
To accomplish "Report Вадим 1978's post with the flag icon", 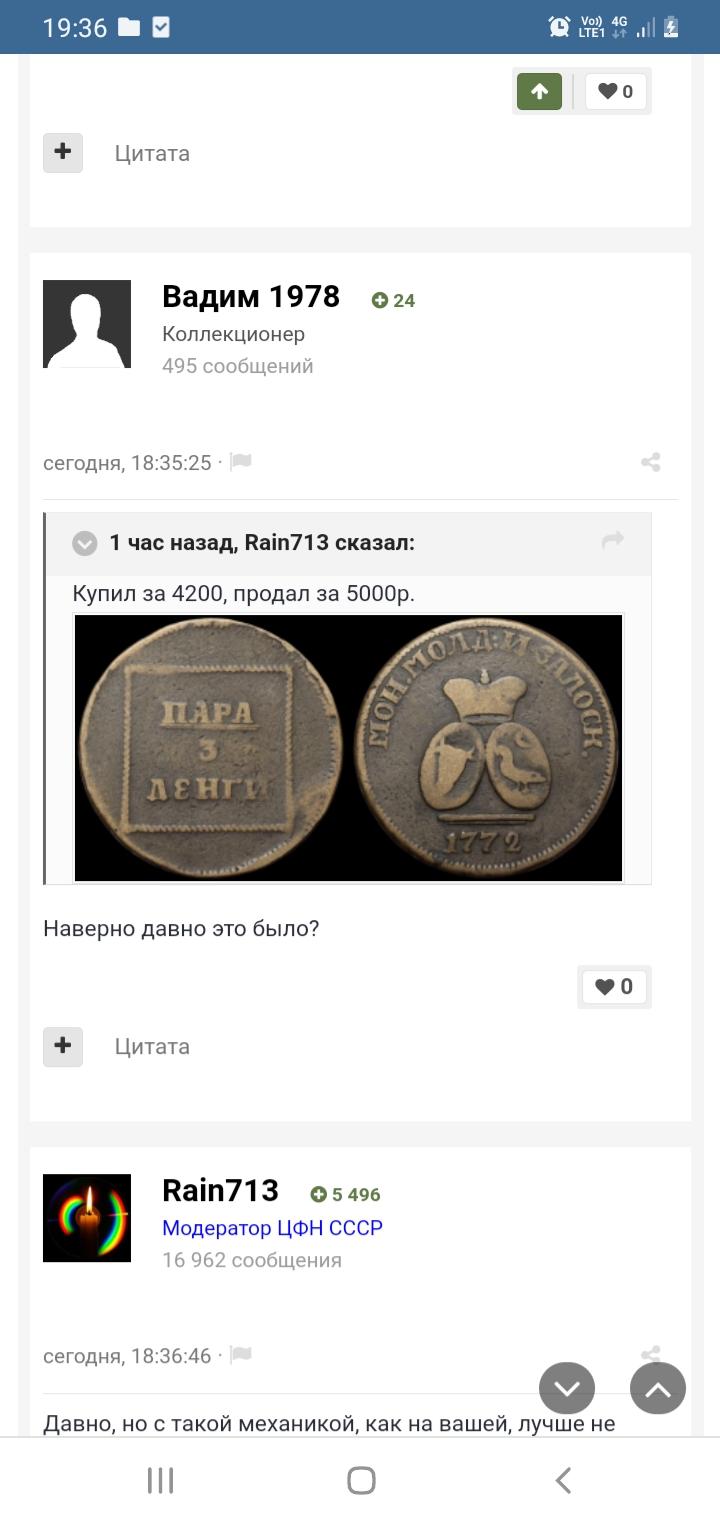I will point(240,462).
